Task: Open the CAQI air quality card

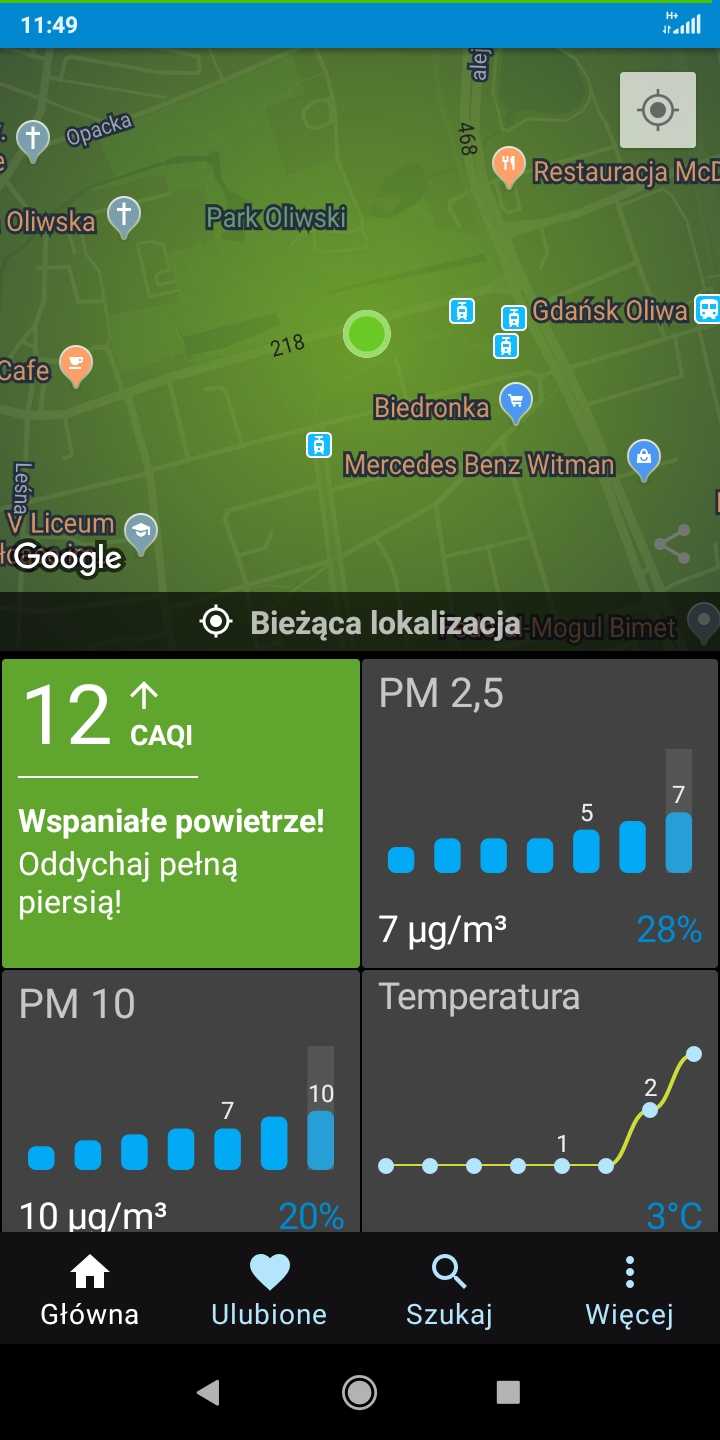Action: [181, 812]
